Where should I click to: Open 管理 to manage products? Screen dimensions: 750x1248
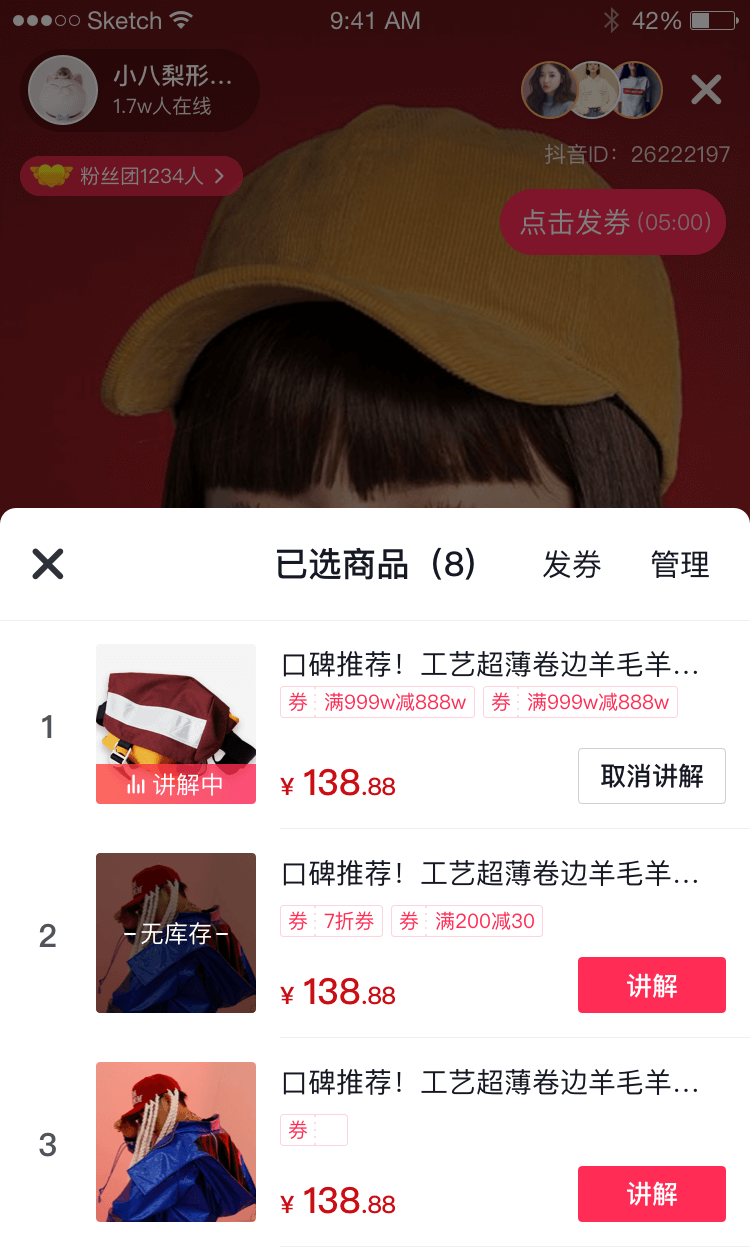pos(680,565)
